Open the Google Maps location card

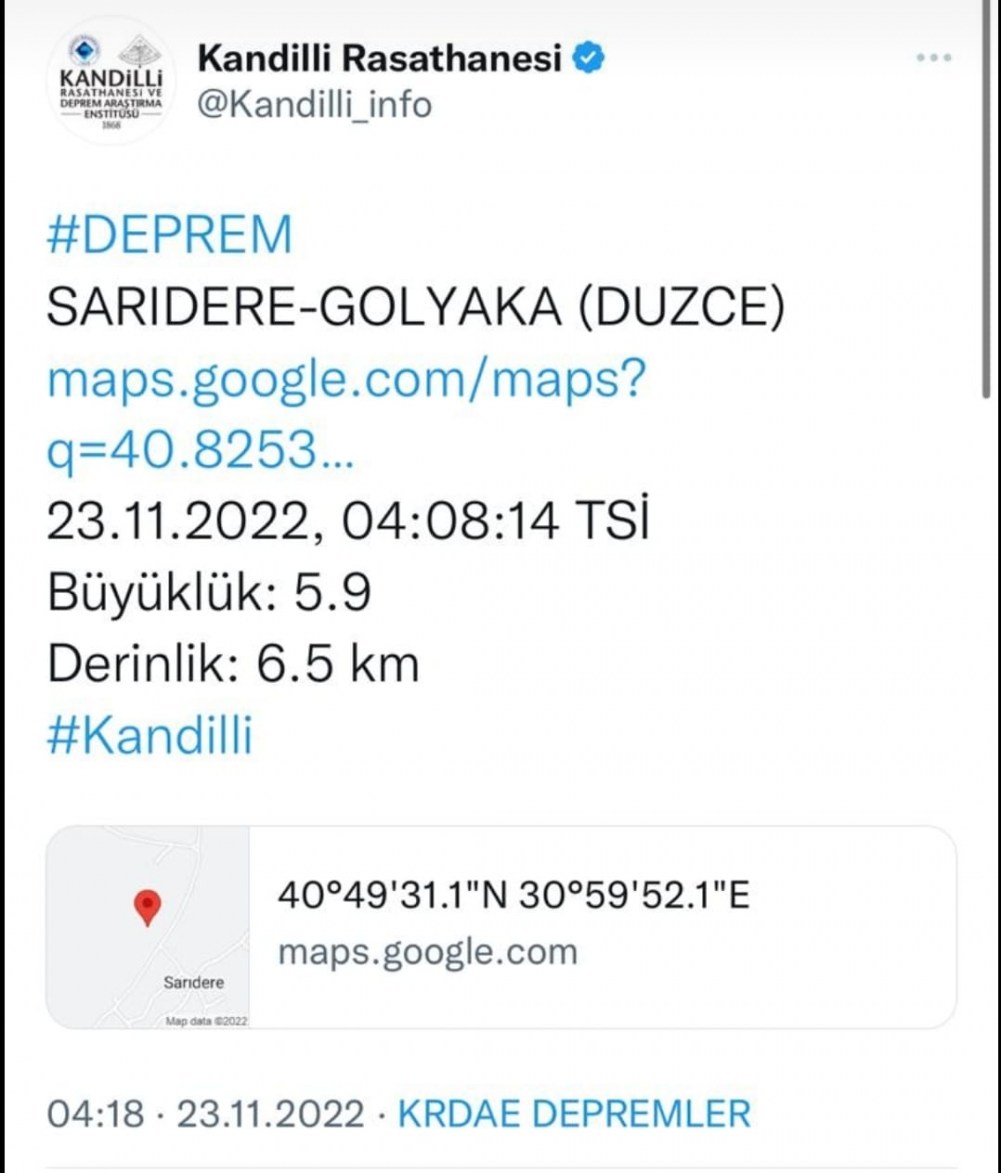coord(501,927)
